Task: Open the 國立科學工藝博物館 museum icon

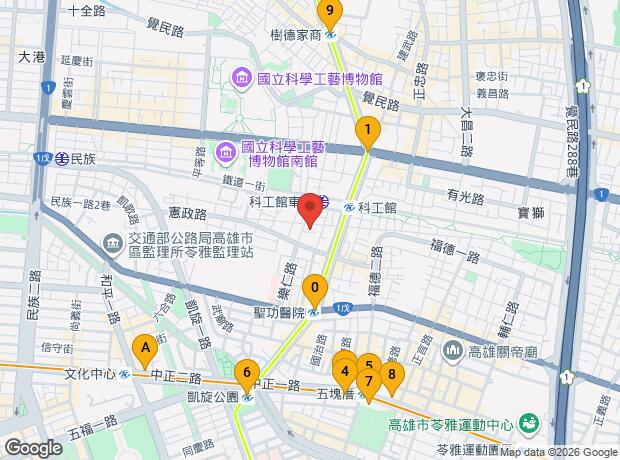Action: point(242,79)
